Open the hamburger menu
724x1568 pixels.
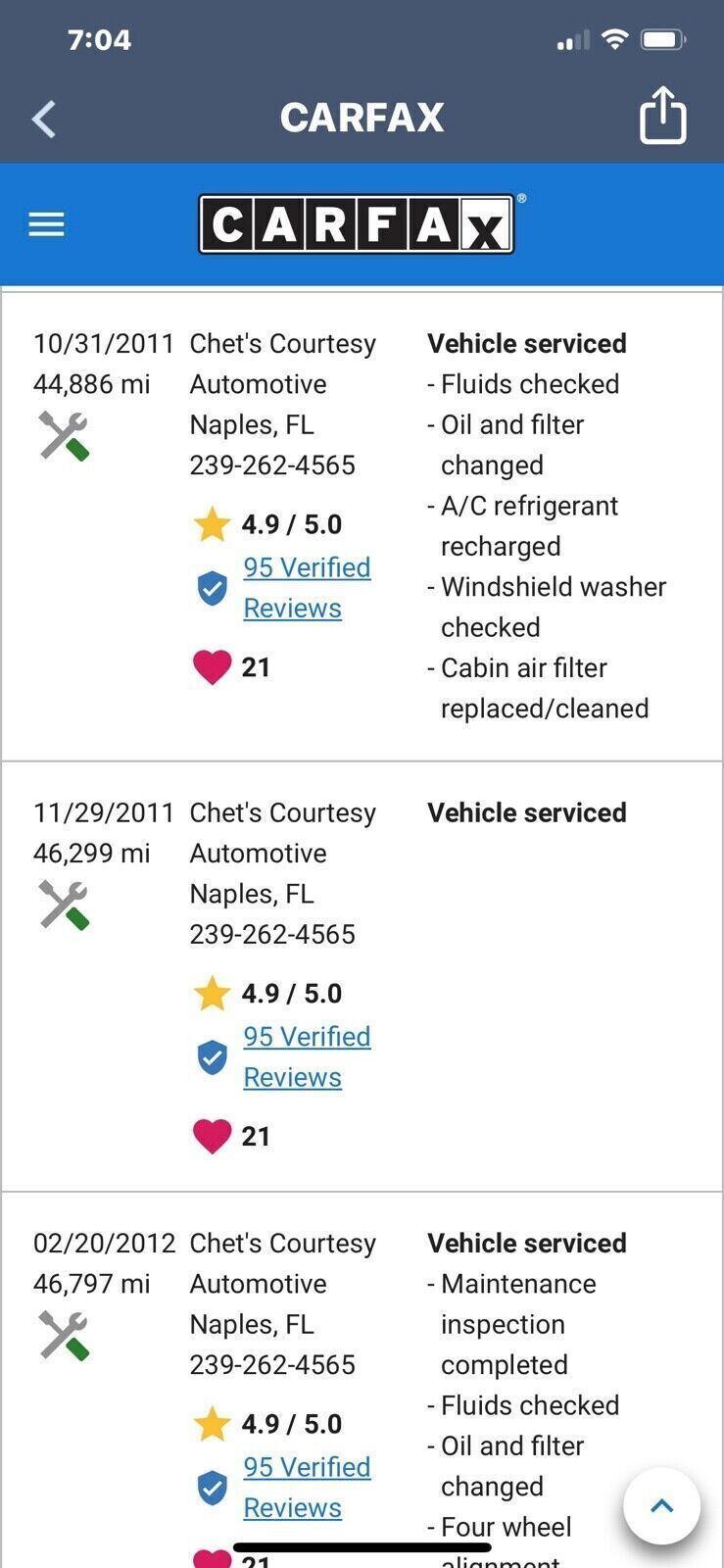pos(46,224)
